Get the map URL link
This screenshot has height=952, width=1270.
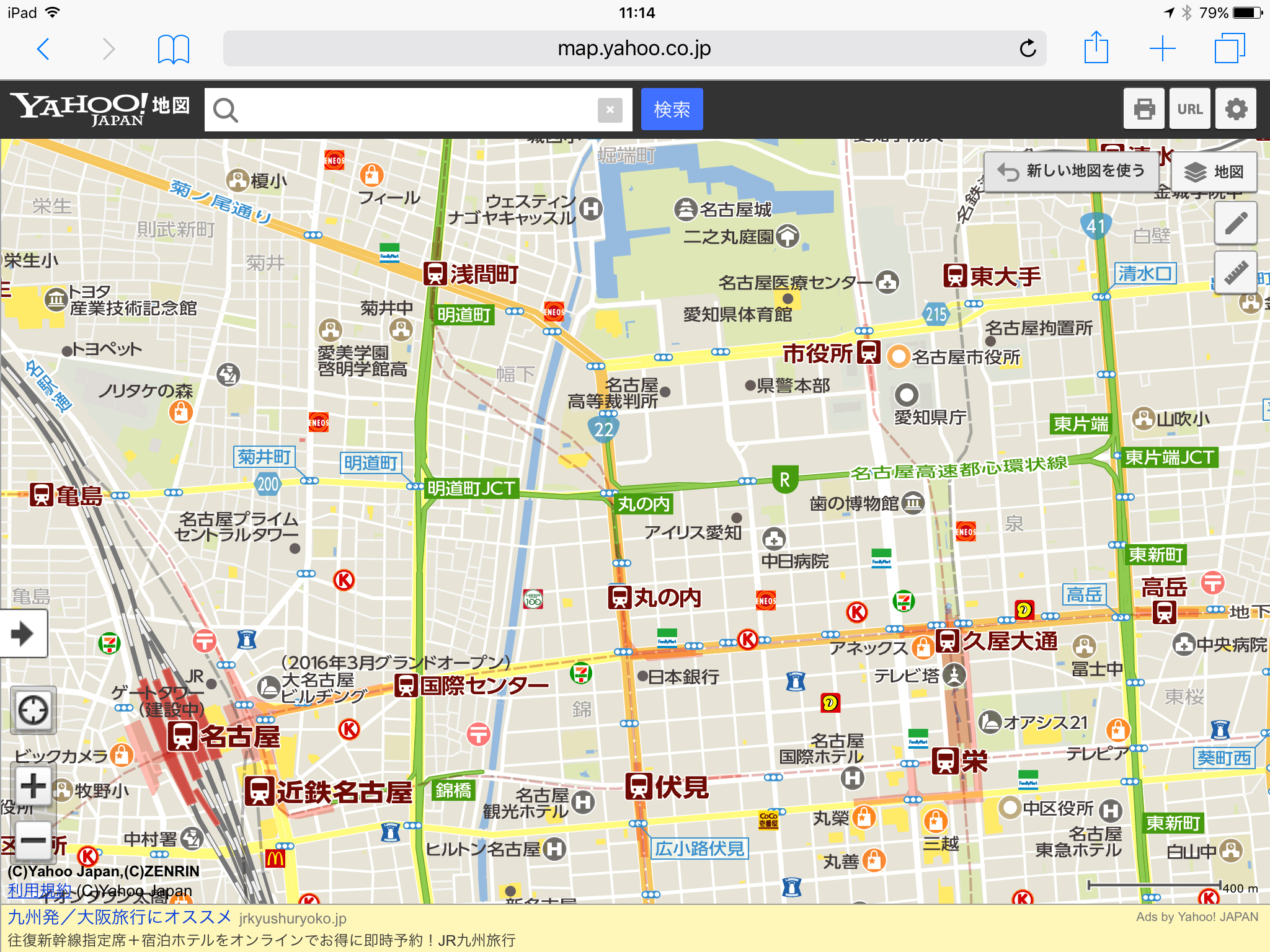(x=1189, y=109)
